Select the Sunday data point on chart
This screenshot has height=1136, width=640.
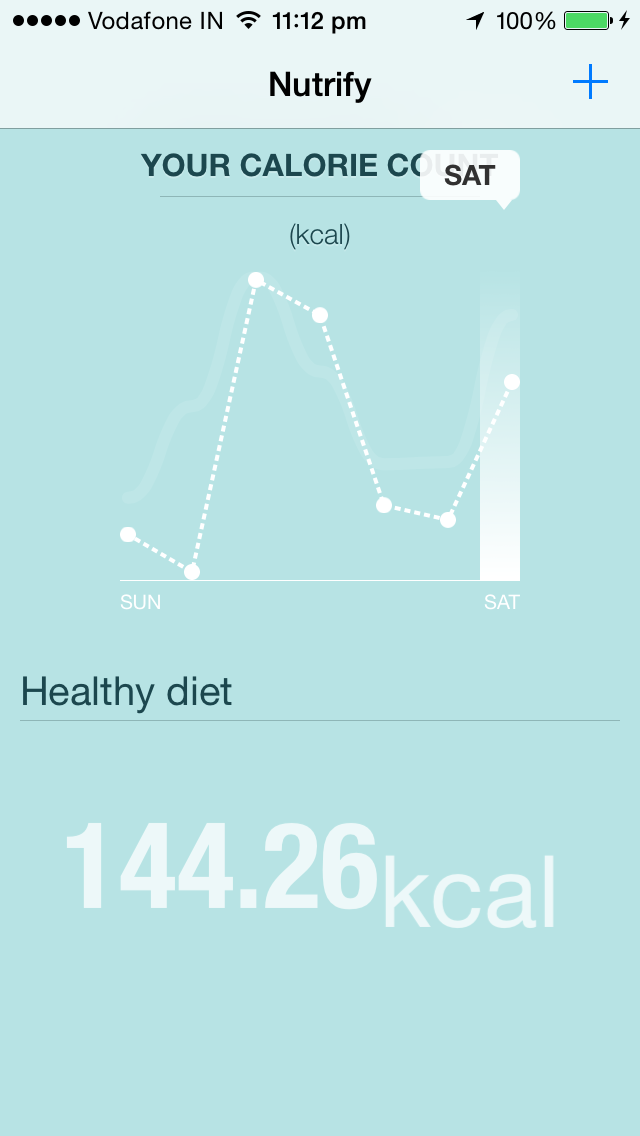128,534
